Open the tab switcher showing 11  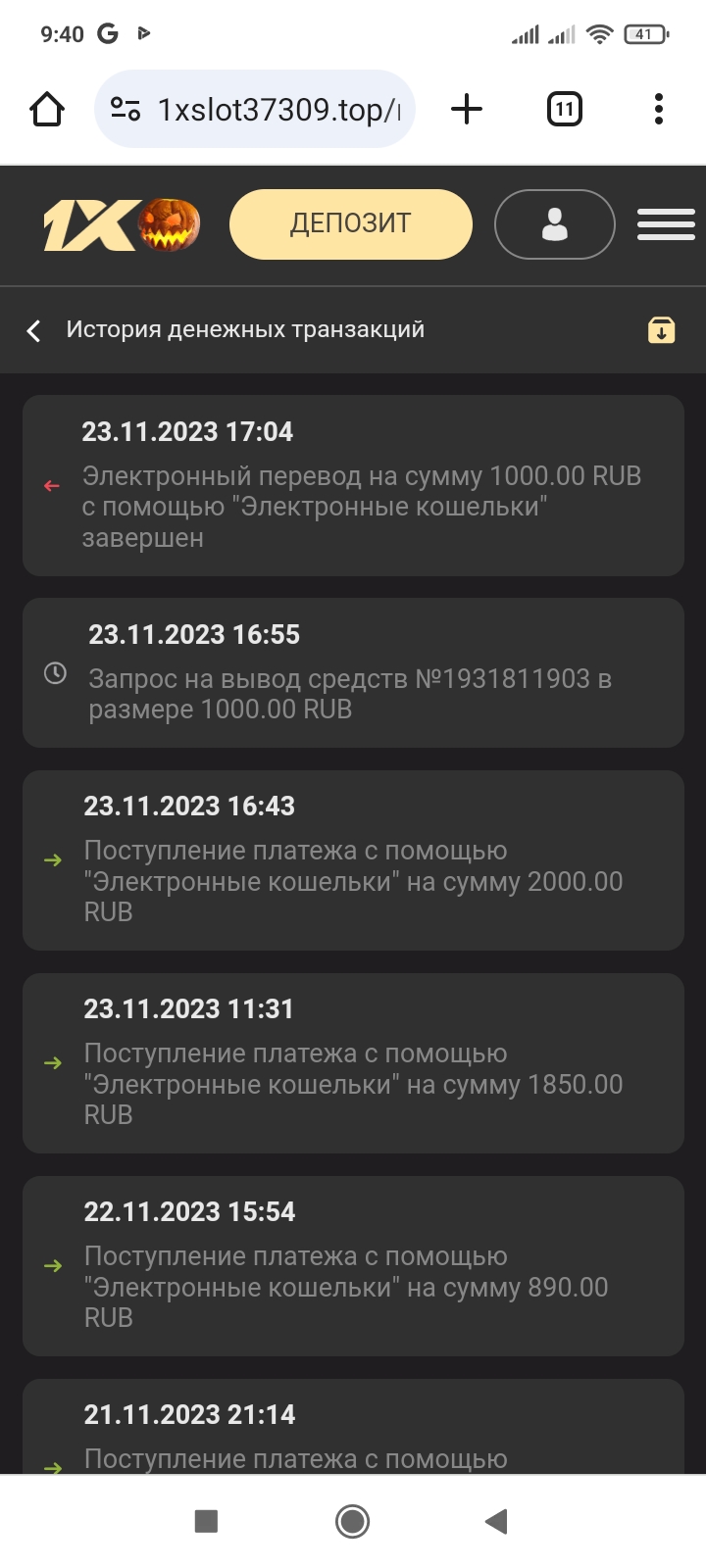[564, 109]
